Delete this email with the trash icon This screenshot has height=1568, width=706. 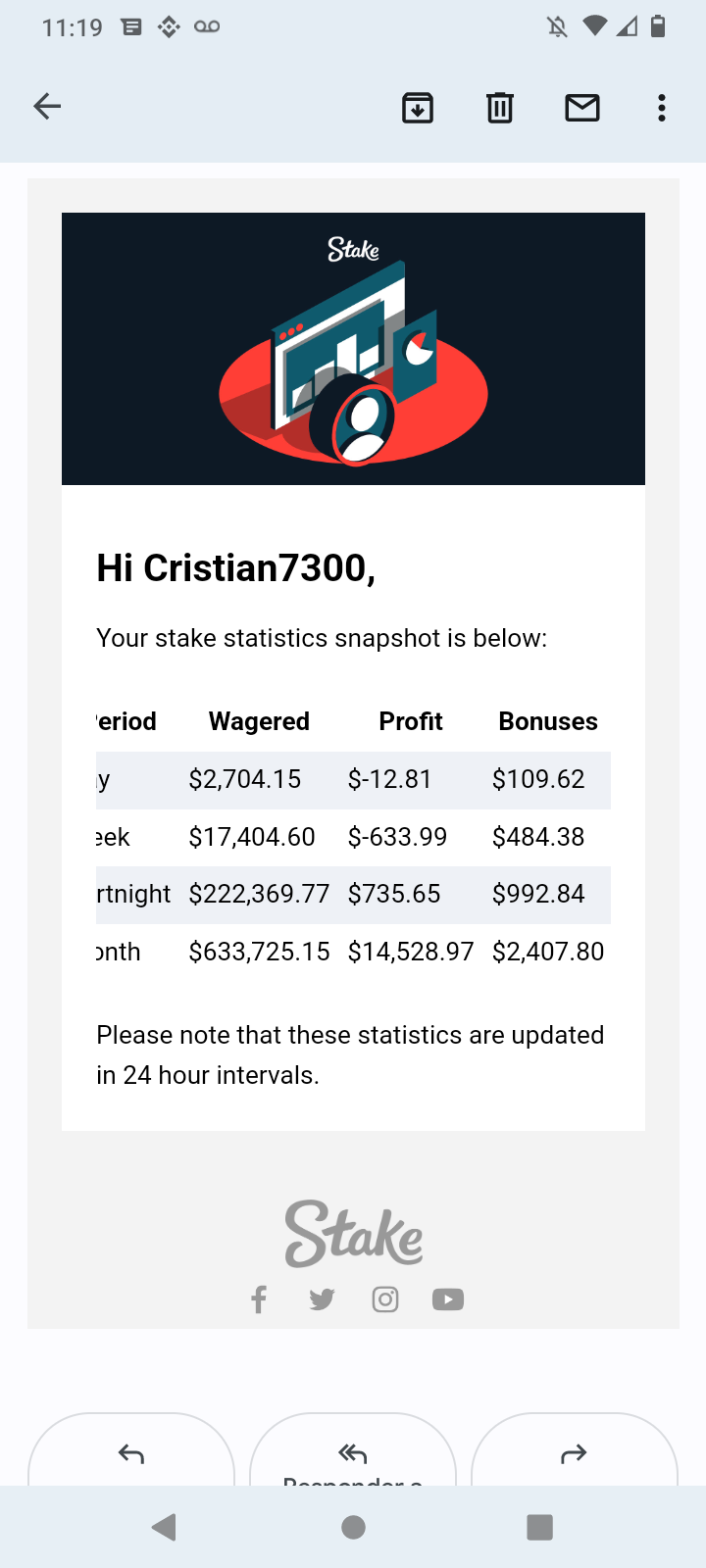[500, 107]
